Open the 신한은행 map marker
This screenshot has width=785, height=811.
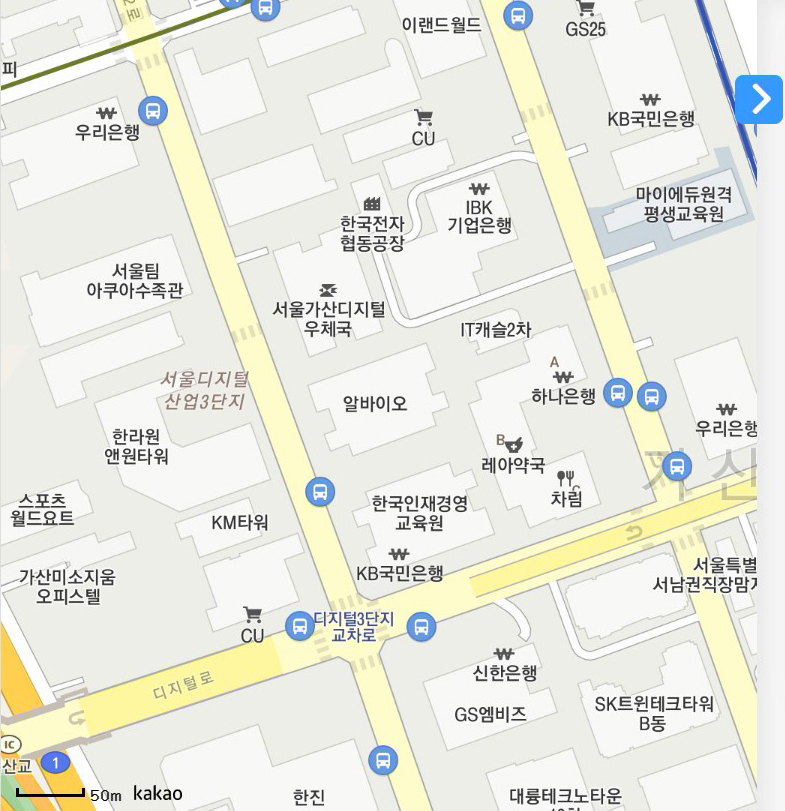tap(504, 654)
